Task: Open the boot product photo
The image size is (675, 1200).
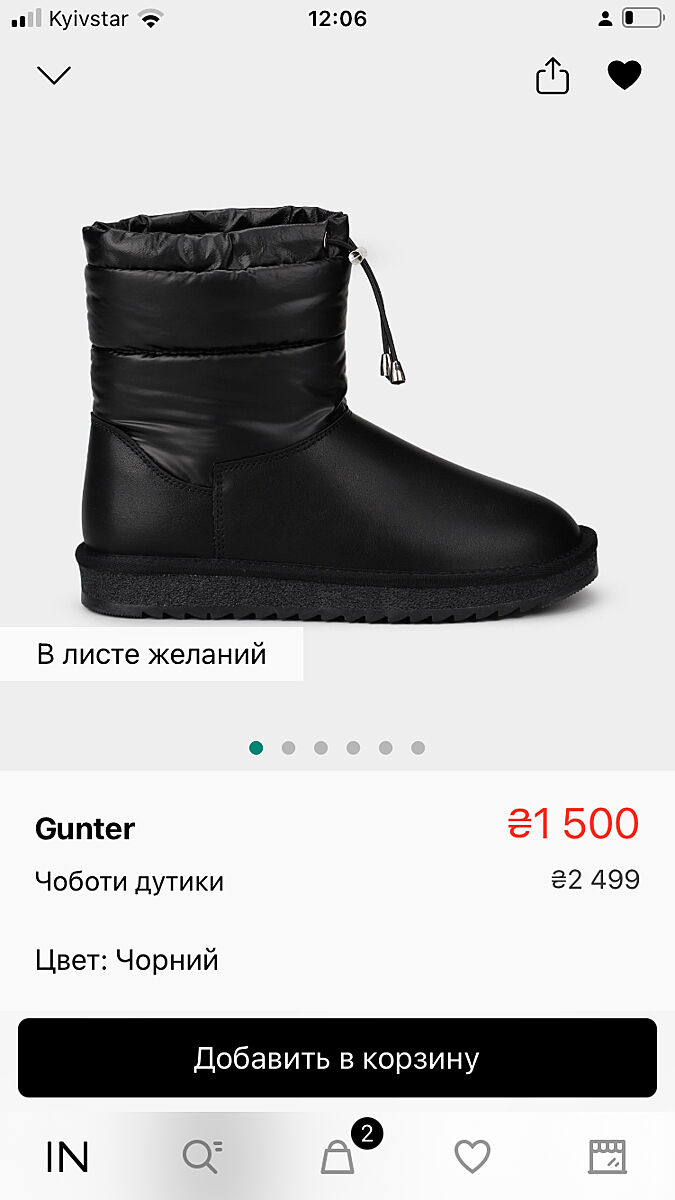Action: pos(337,410)
